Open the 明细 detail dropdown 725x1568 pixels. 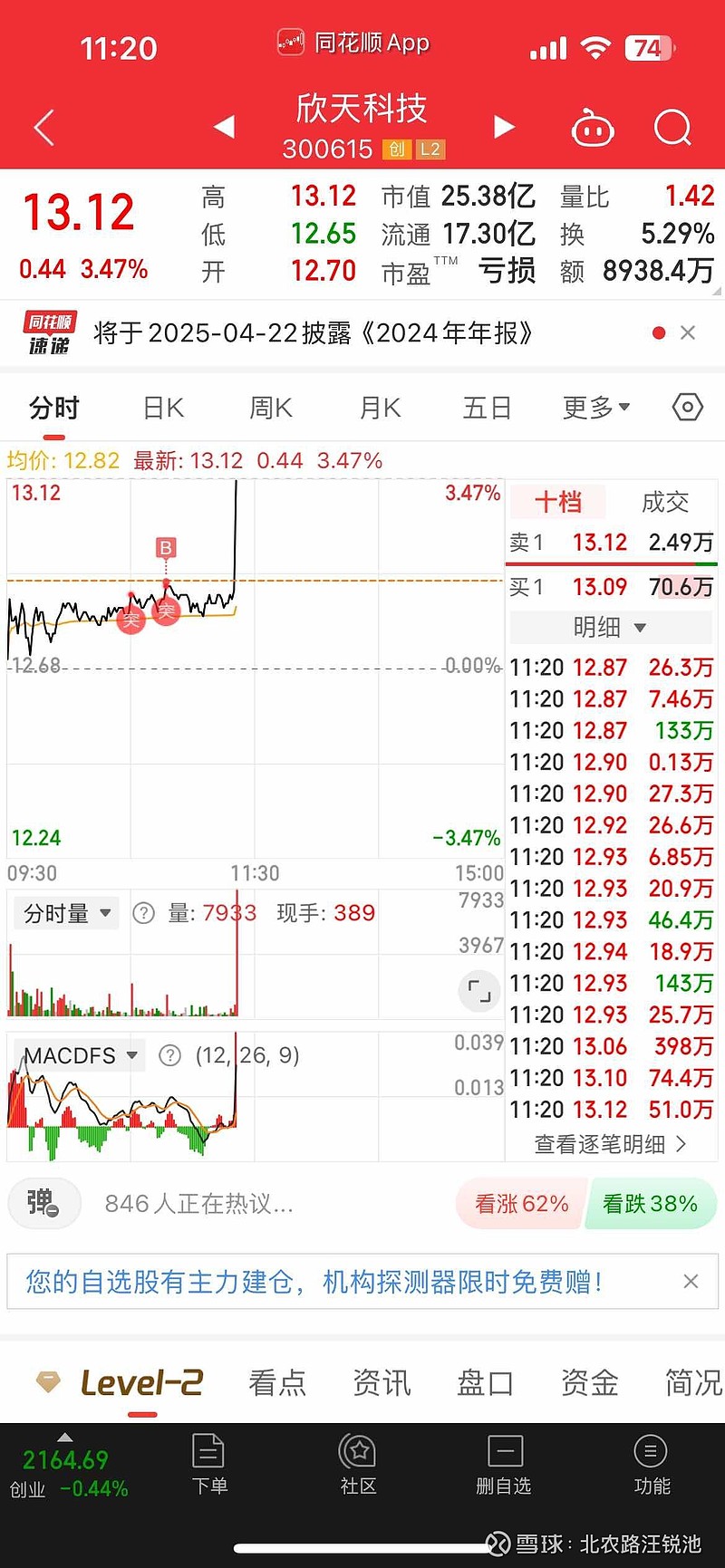pos(610,627)
